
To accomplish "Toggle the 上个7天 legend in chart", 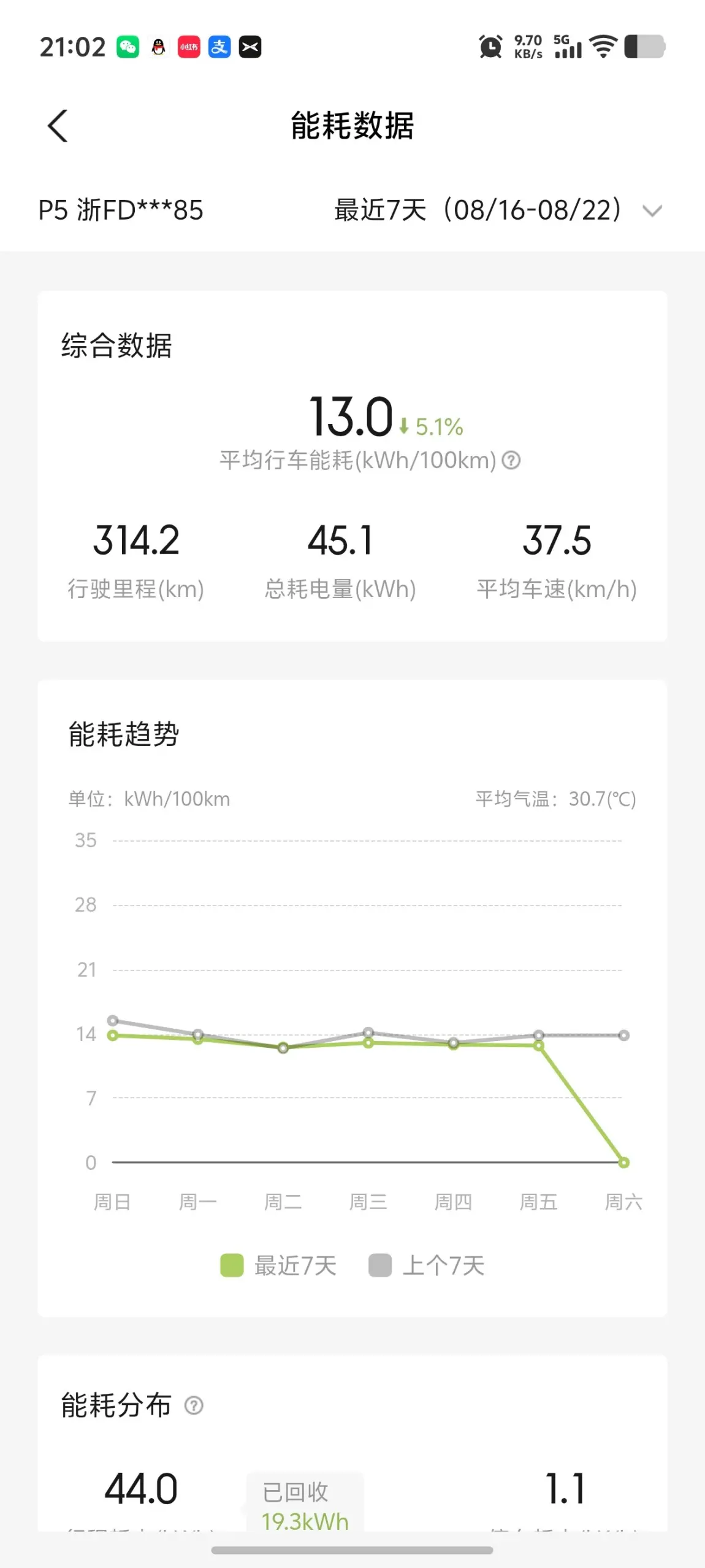I will [x=427, y=1265].
